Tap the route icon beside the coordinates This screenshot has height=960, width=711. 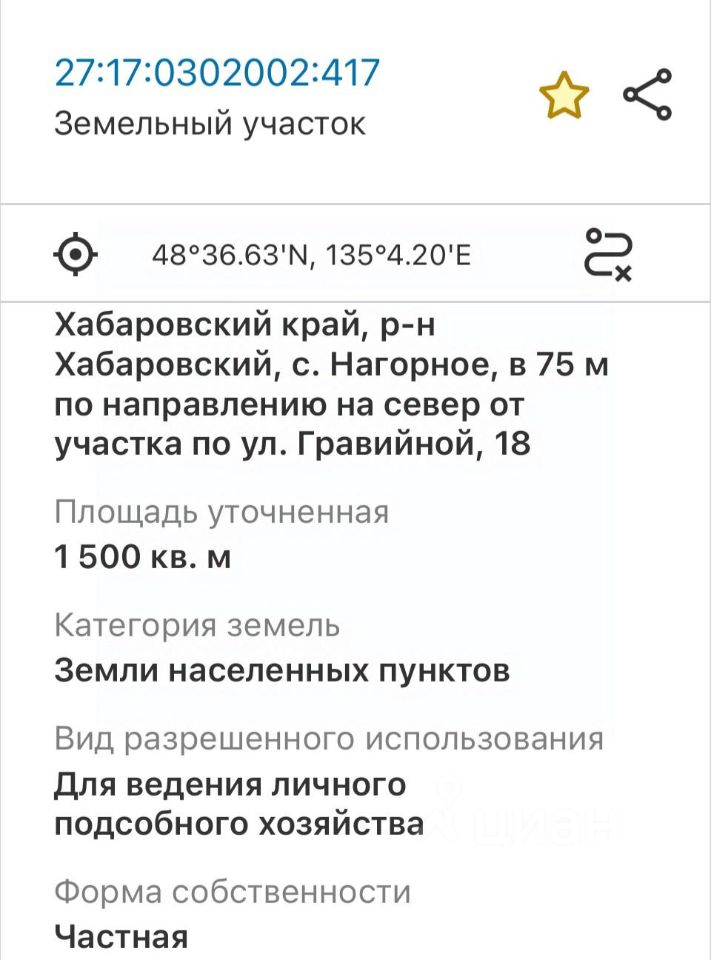[x=608, y=255]
